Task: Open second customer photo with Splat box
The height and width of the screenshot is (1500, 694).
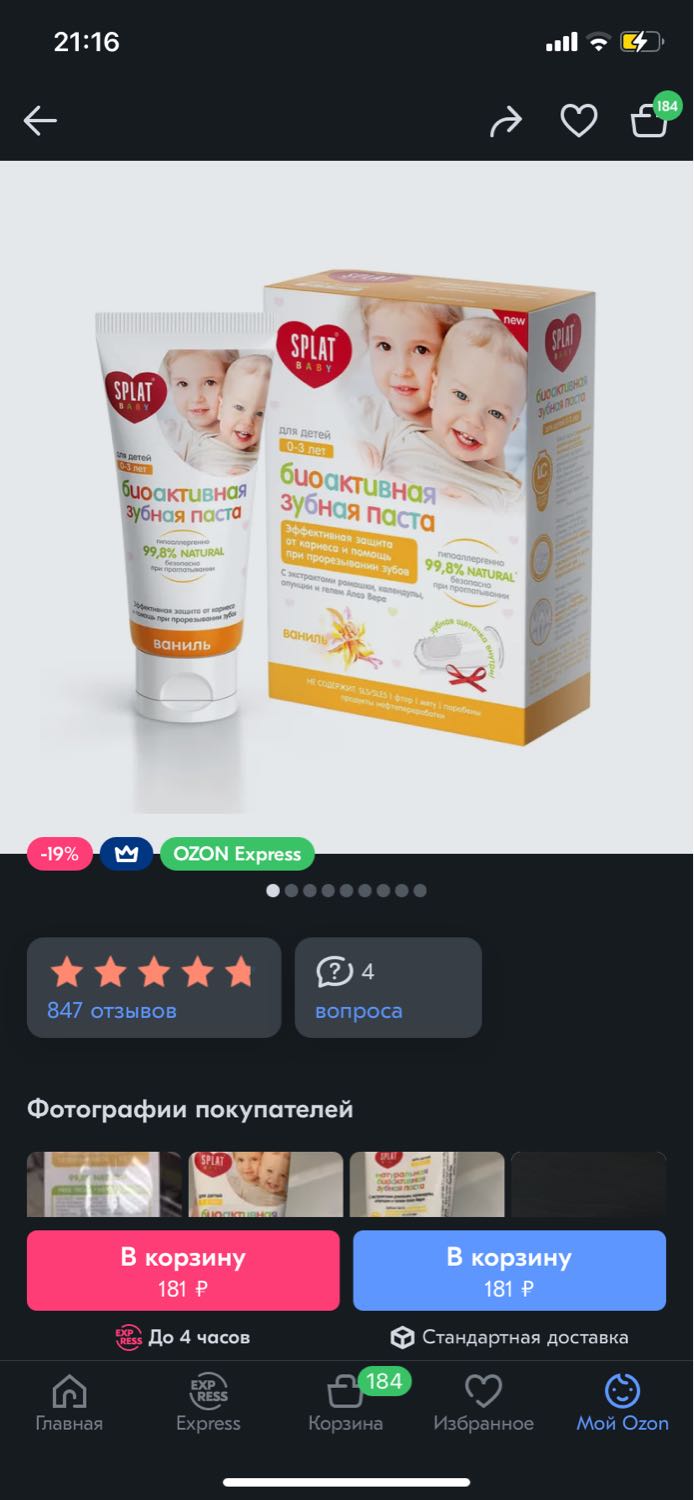Action: coord(264,1184)
